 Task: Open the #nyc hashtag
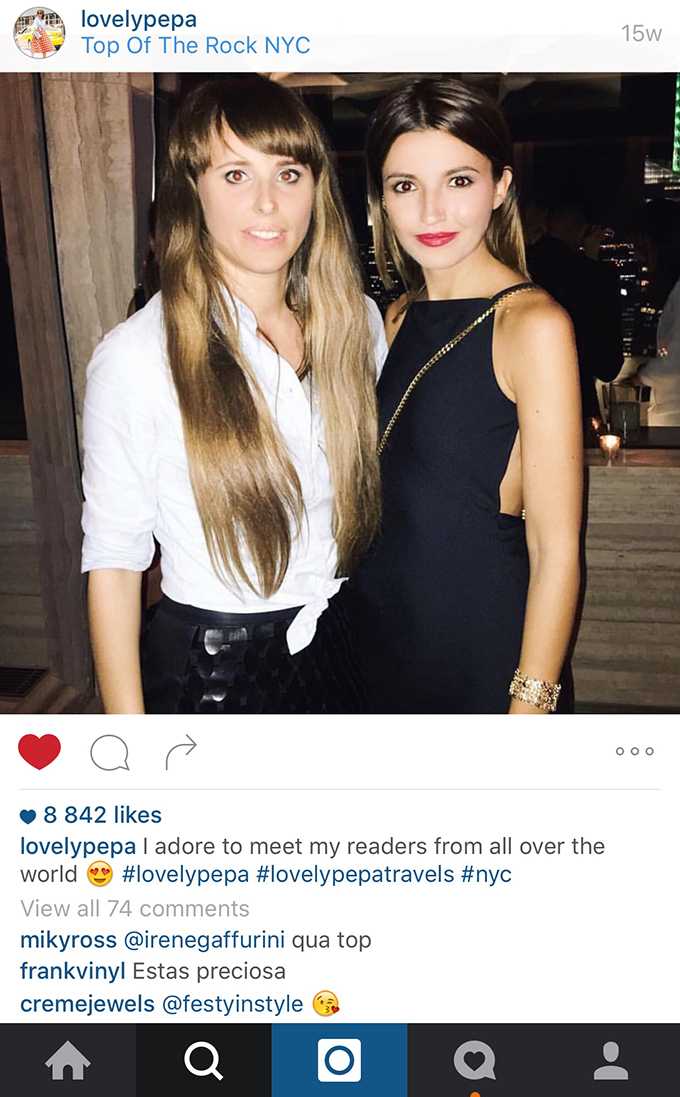click(x=486, y=875)
